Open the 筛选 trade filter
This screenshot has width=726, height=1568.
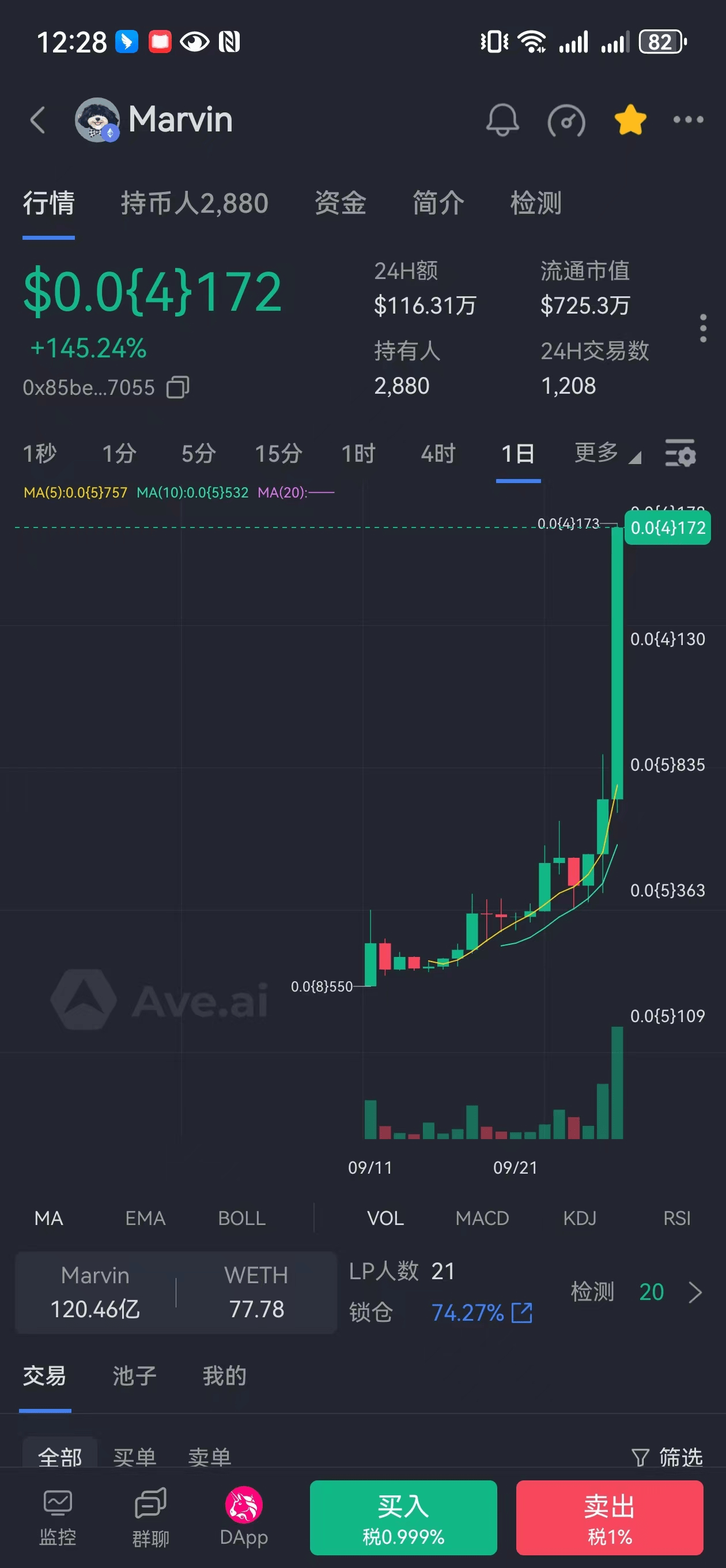tap(668, 1457)
